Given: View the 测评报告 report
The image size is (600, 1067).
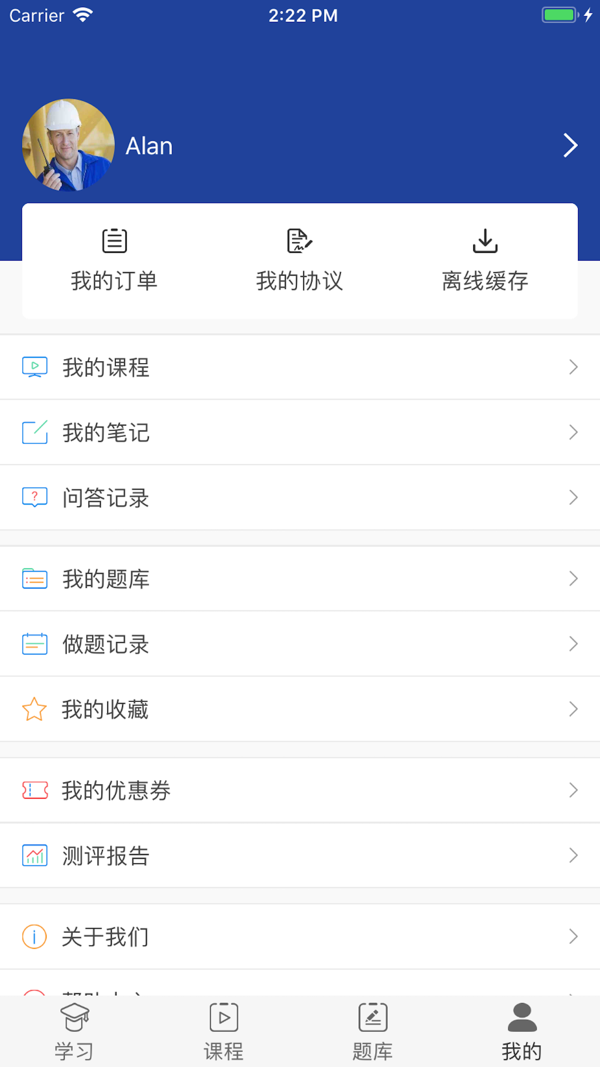Looking at the screenshot, I should [x=300, y=855].
